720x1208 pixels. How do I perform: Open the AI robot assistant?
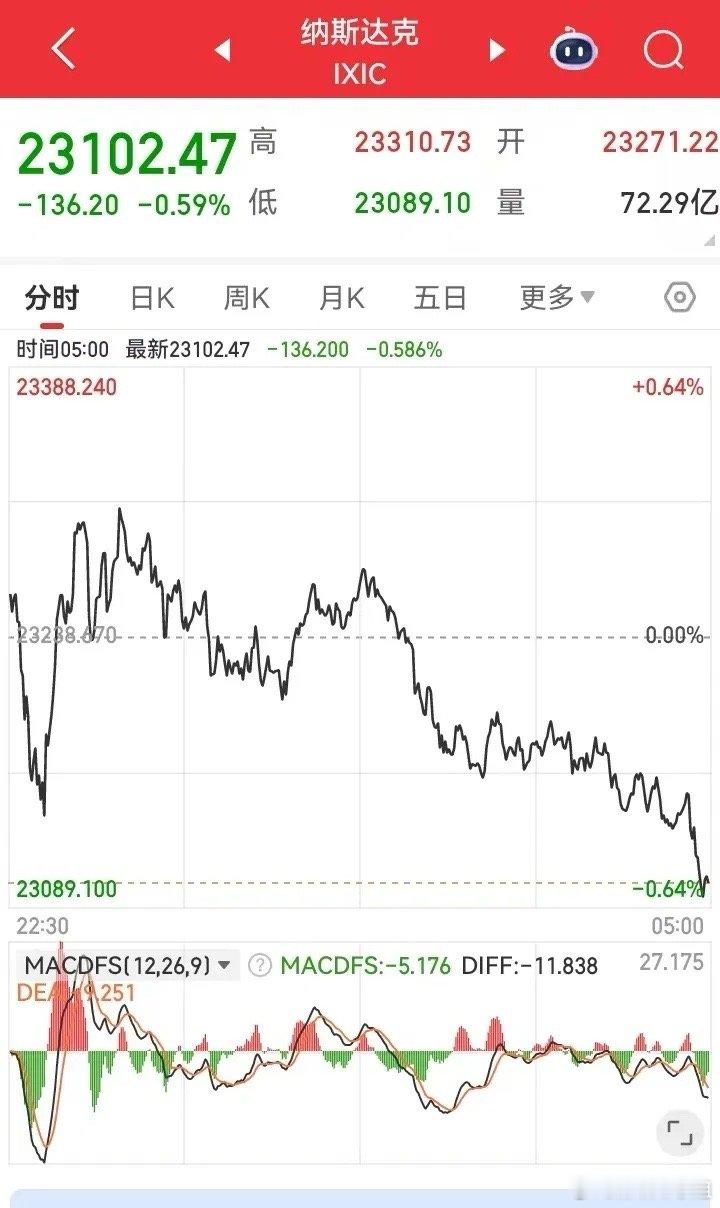coord(574,52)
